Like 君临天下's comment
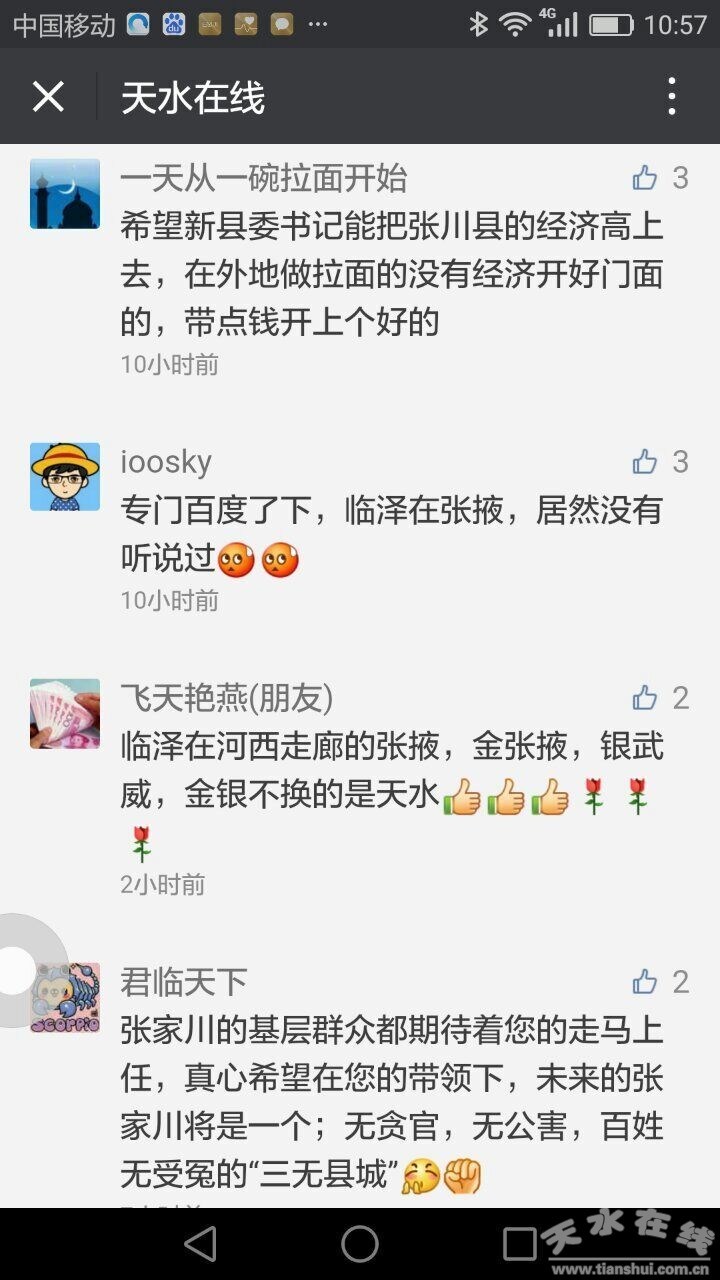Viewport: 720px width, 1280px height. coord(645,982)
